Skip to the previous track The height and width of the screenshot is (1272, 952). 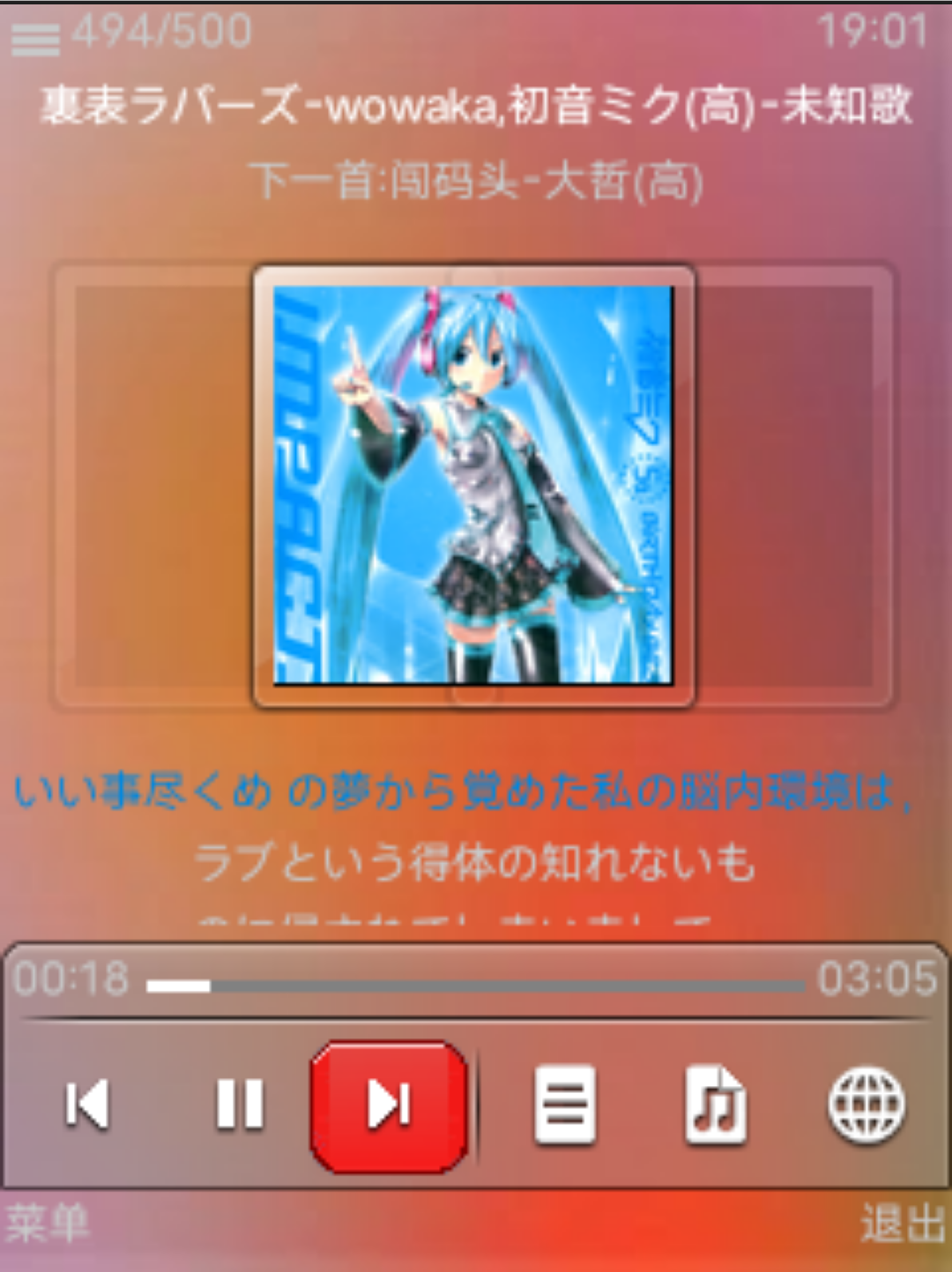(x=88, y=1104)
